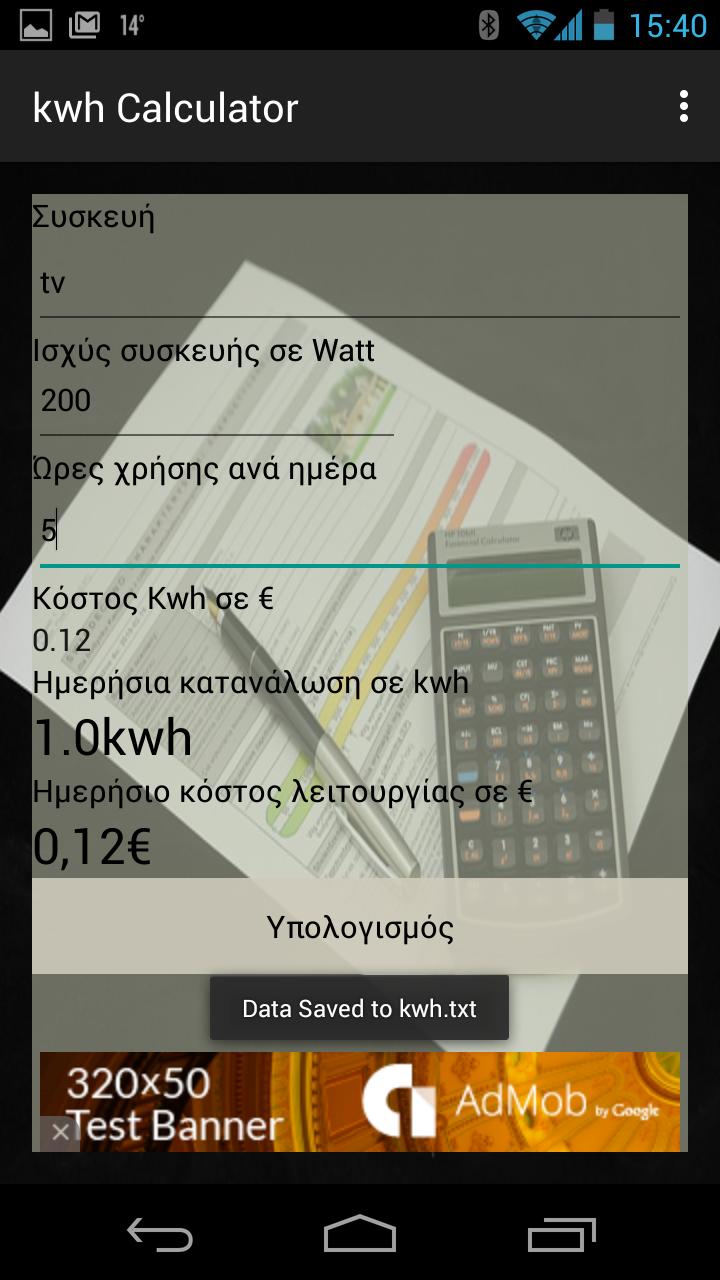This screenshot has height=1280, width=720.
Task: Go back using the navigation bar
Action: pos(160,1234)
